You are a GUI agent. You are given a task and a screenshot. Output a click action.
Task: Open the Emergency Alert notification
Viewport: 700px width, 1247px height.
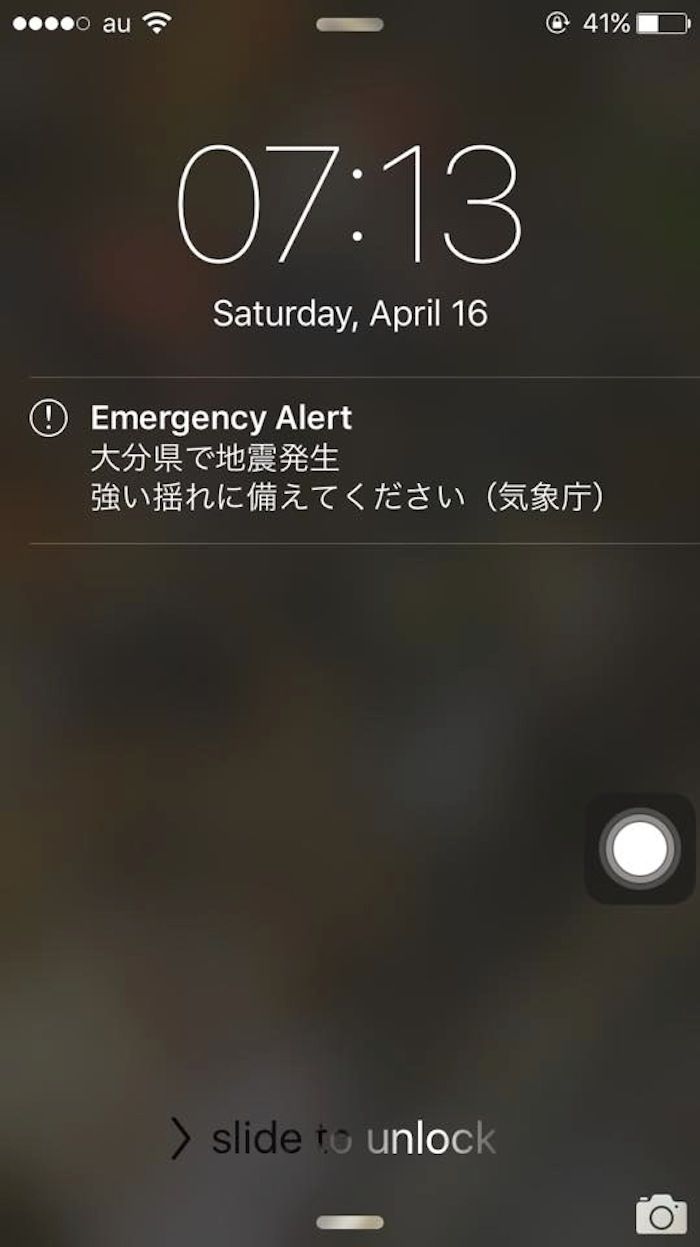tap(350, 458)
